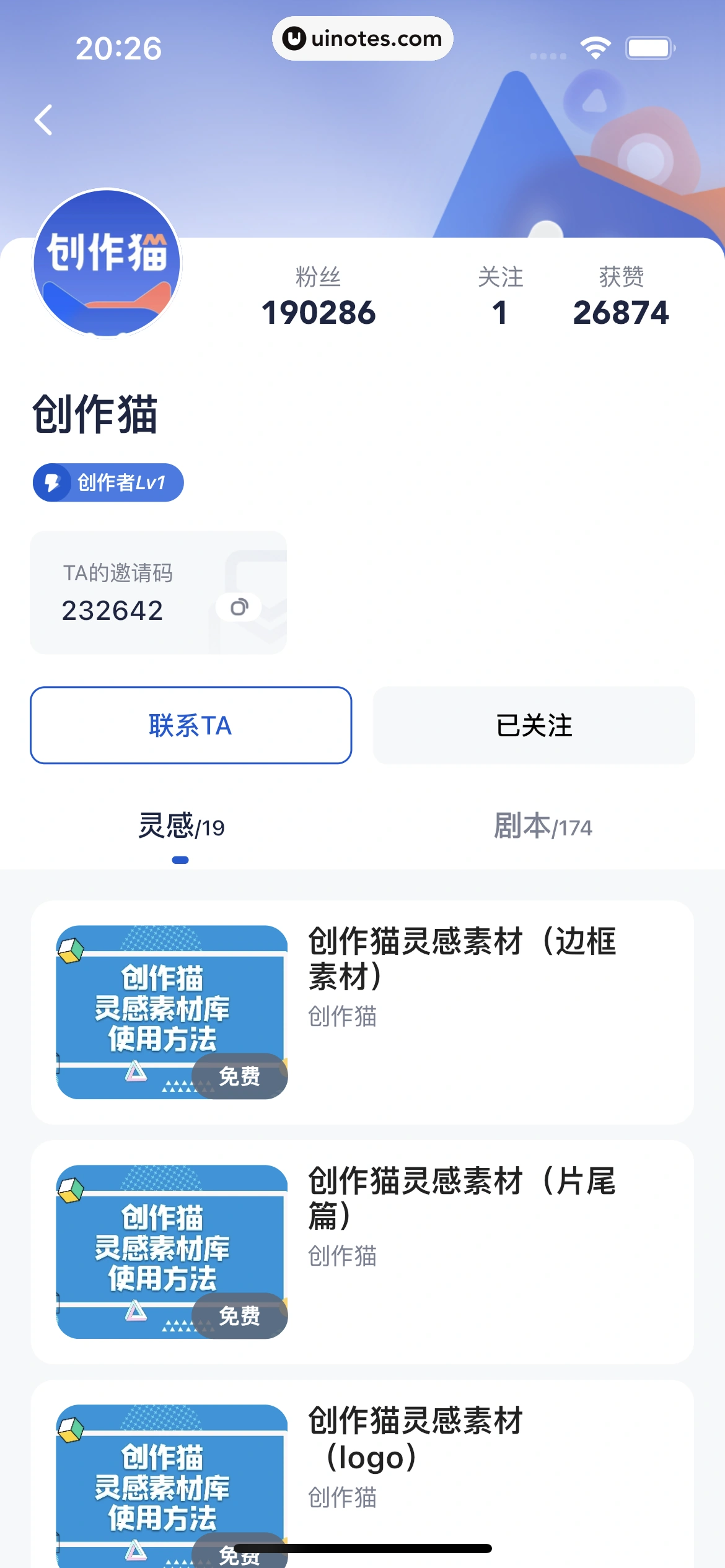Switch to the 剧本 tab
Screen dimensions: 725x1568
pyautogui.click(x=543, y=827)
